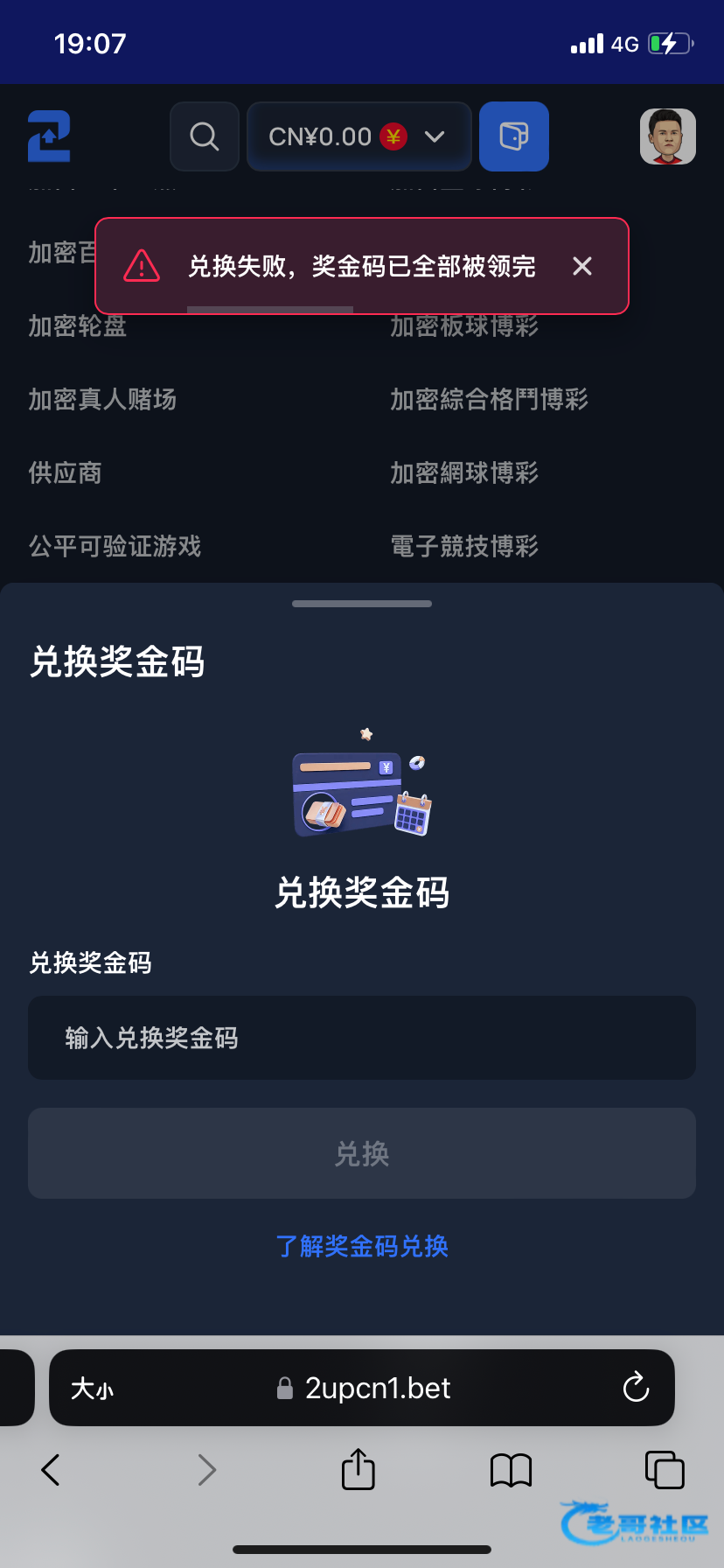The width and height of the screenshot is (724, 1568).
Task: Open the 大小 page settings menu
Action: pos(92,1389)
